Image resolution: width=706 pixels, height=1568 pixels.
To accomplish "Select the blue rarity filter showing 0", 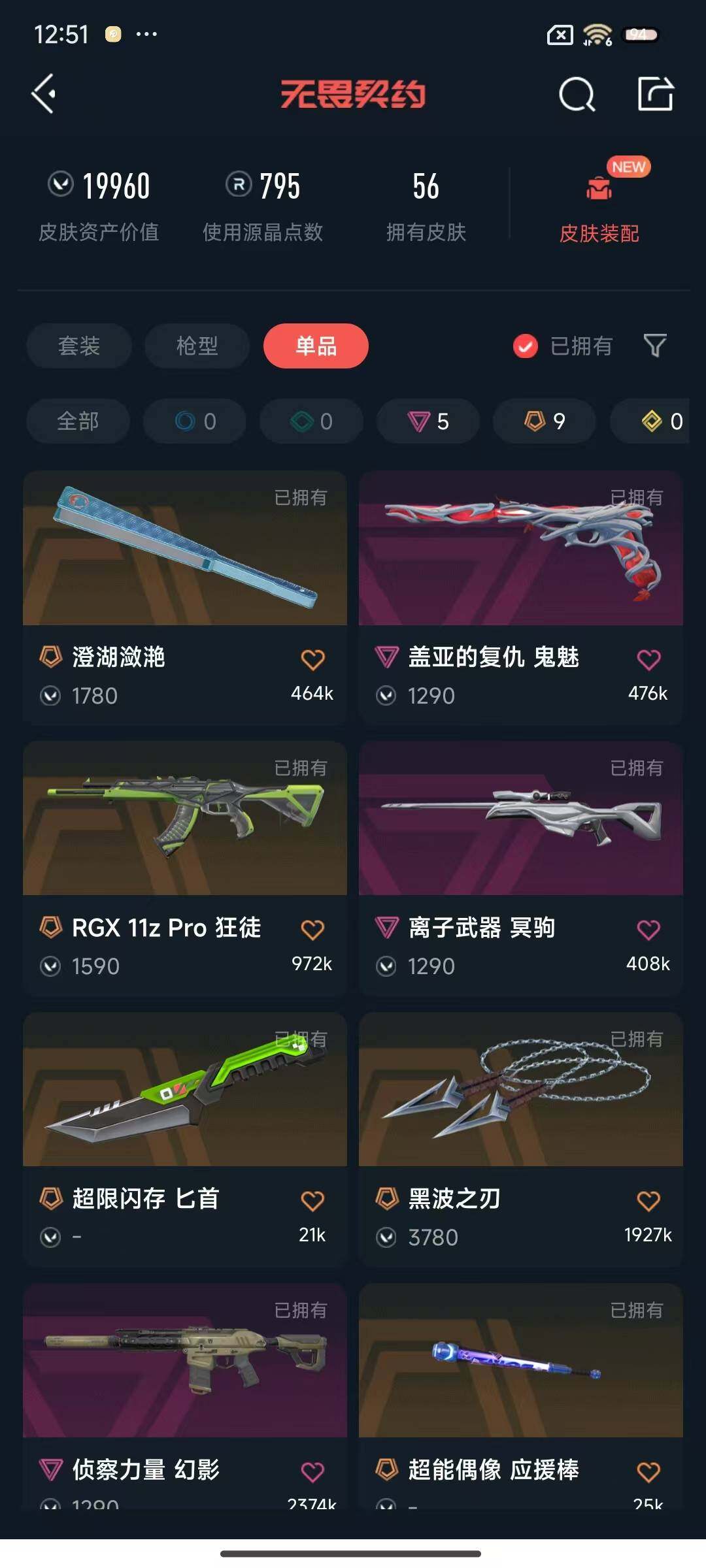I will click(x=194, y=421).
